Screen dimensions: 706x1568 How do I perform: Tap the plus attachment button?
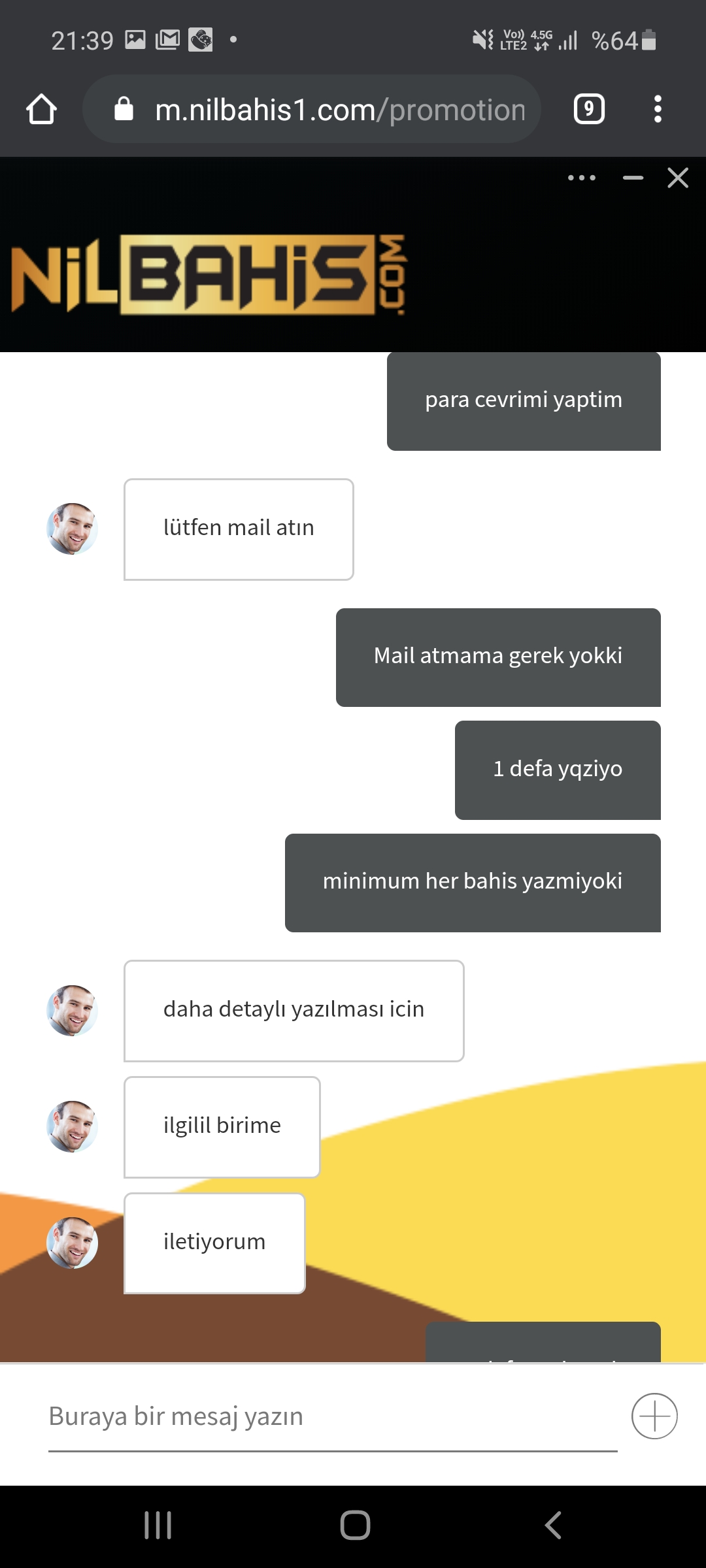point(654,1416)
